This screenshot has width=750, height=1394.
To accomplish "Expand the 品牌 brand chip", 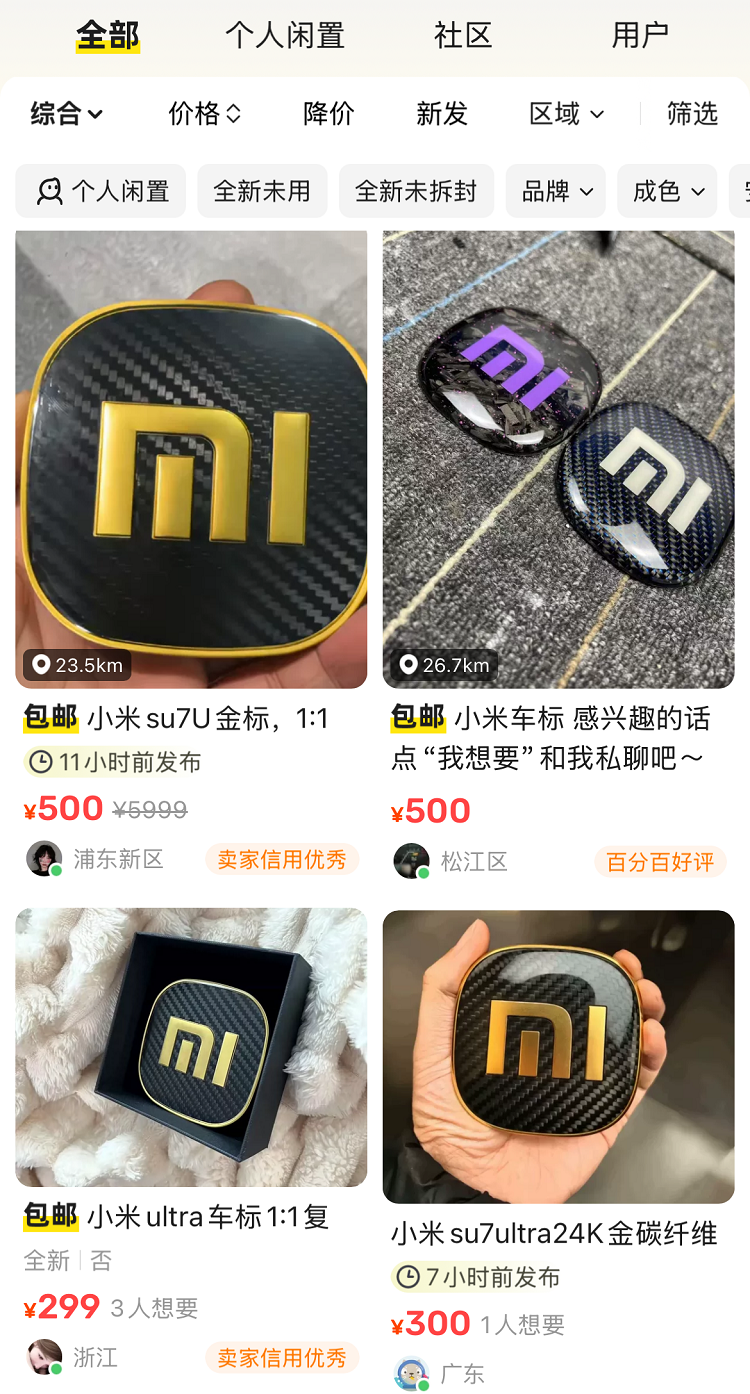I will (x=557, y=191).
